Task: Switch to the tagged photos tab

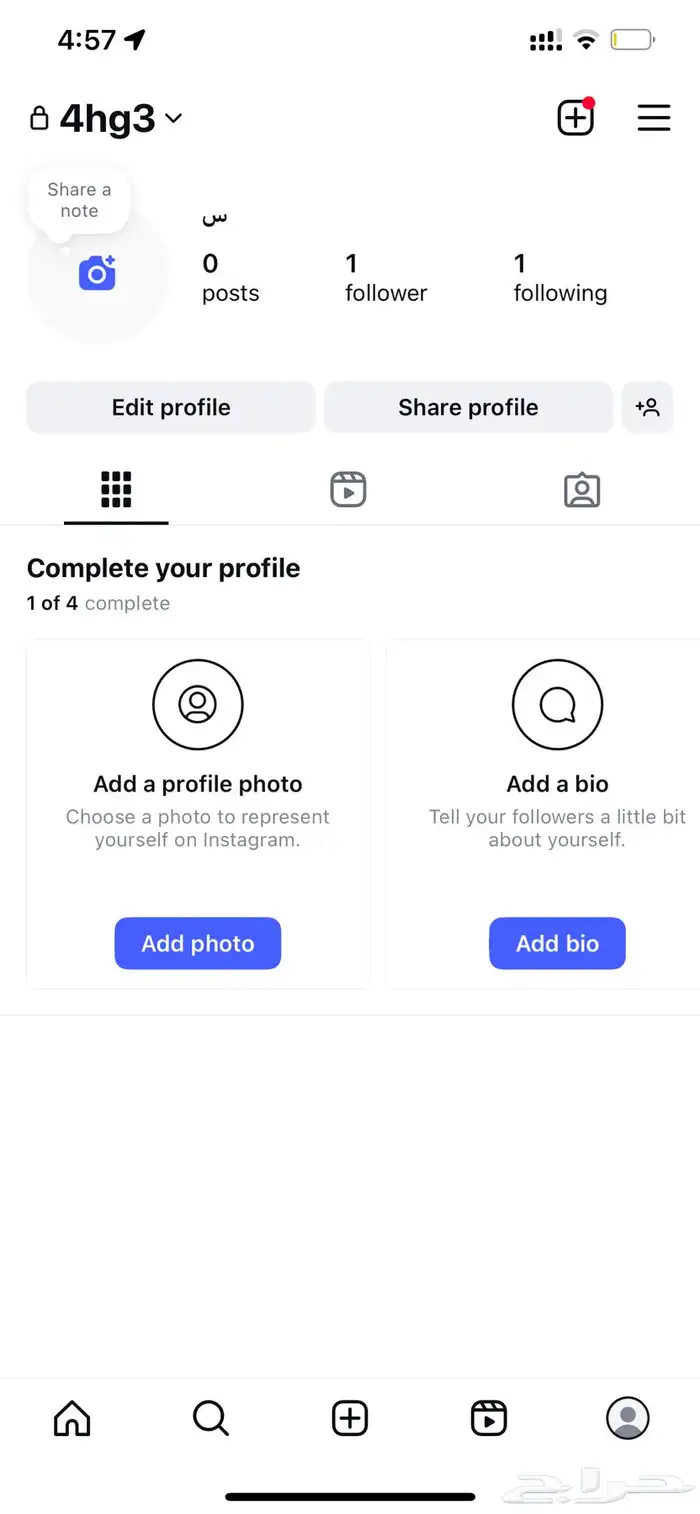Action: point(581,490)
